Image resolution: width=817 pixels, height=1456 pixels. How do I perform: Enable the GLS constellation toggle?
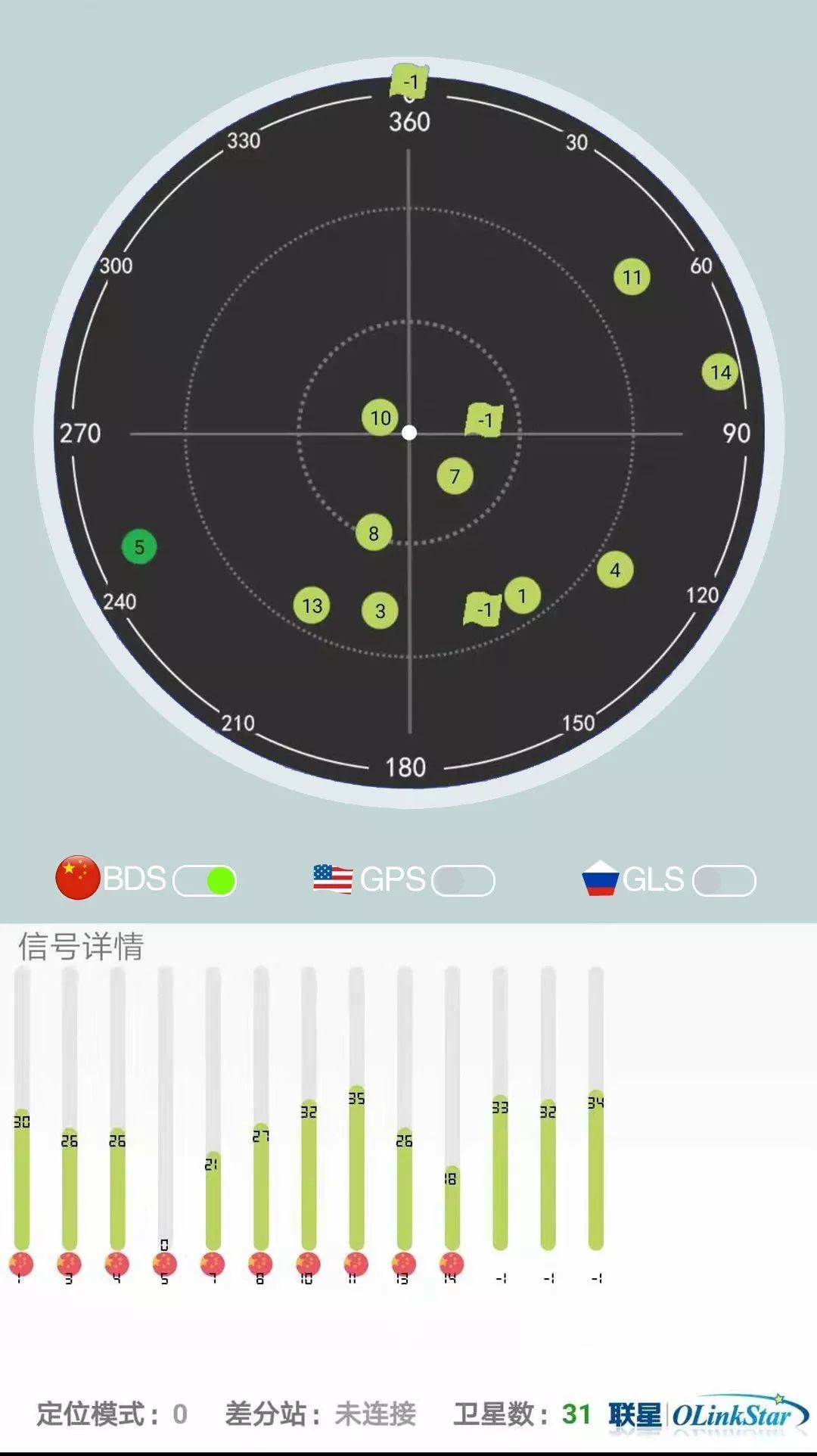point(725,880)
